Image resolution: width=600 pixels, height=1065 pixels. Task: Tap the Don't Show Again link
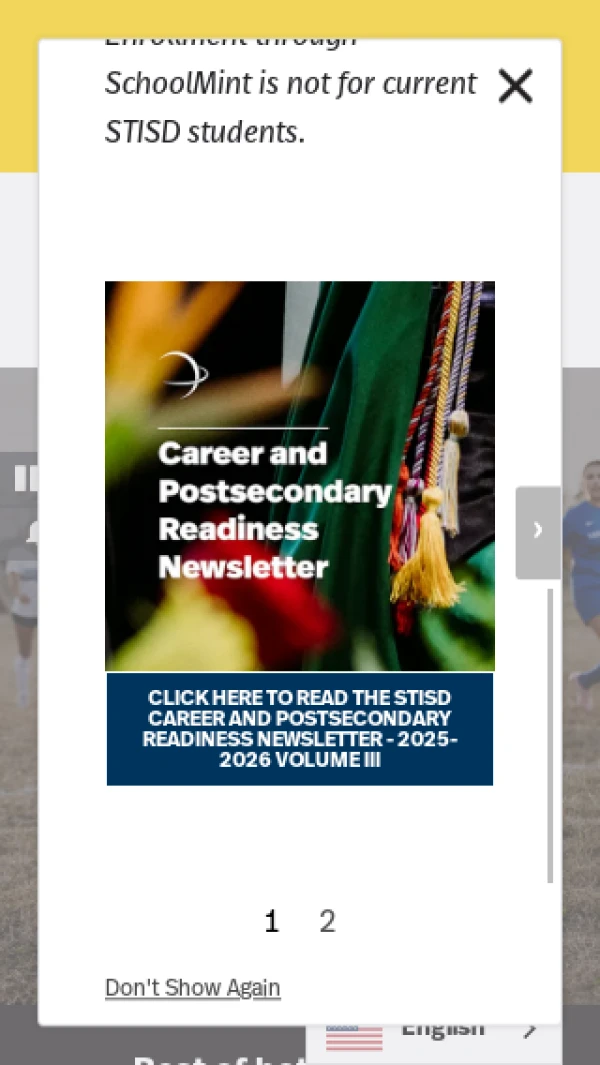pyautogui.click(x=192, y=988)
